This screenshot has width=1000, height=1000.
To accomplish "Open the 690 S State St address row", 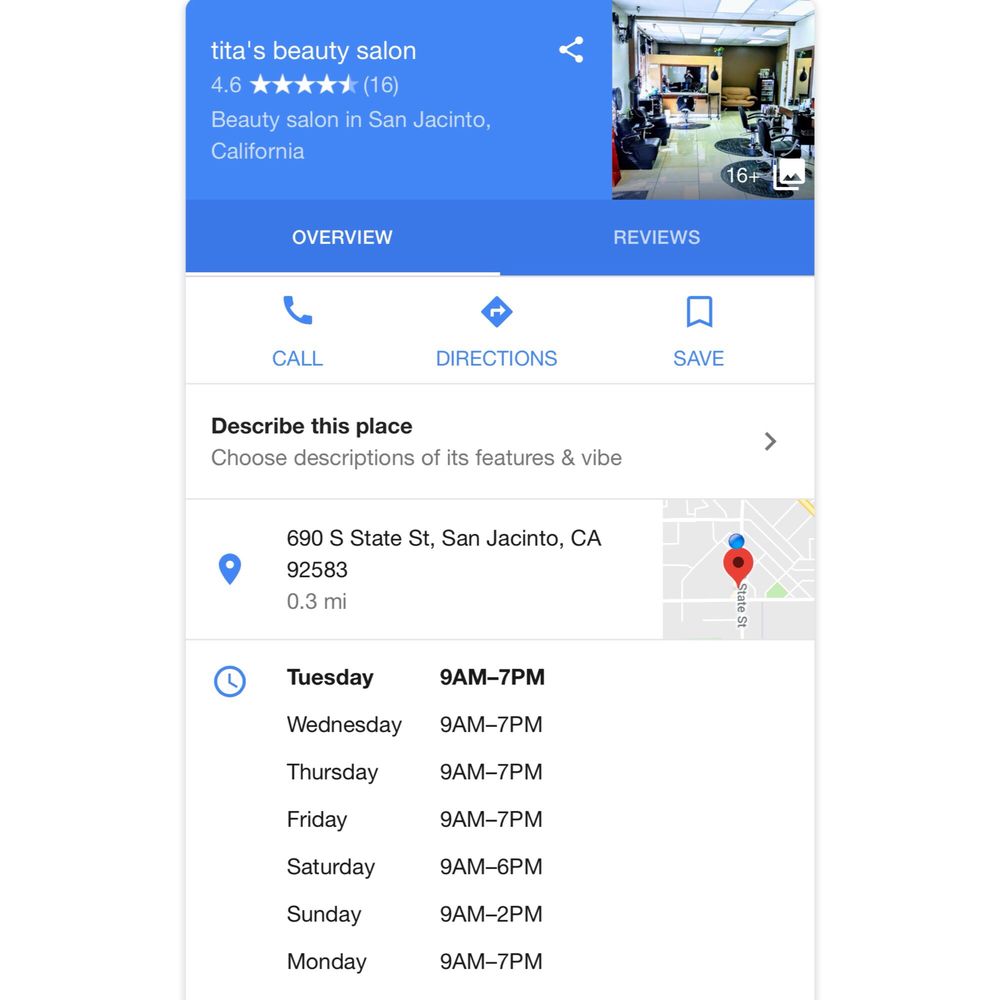I will (x=443, y=569).
